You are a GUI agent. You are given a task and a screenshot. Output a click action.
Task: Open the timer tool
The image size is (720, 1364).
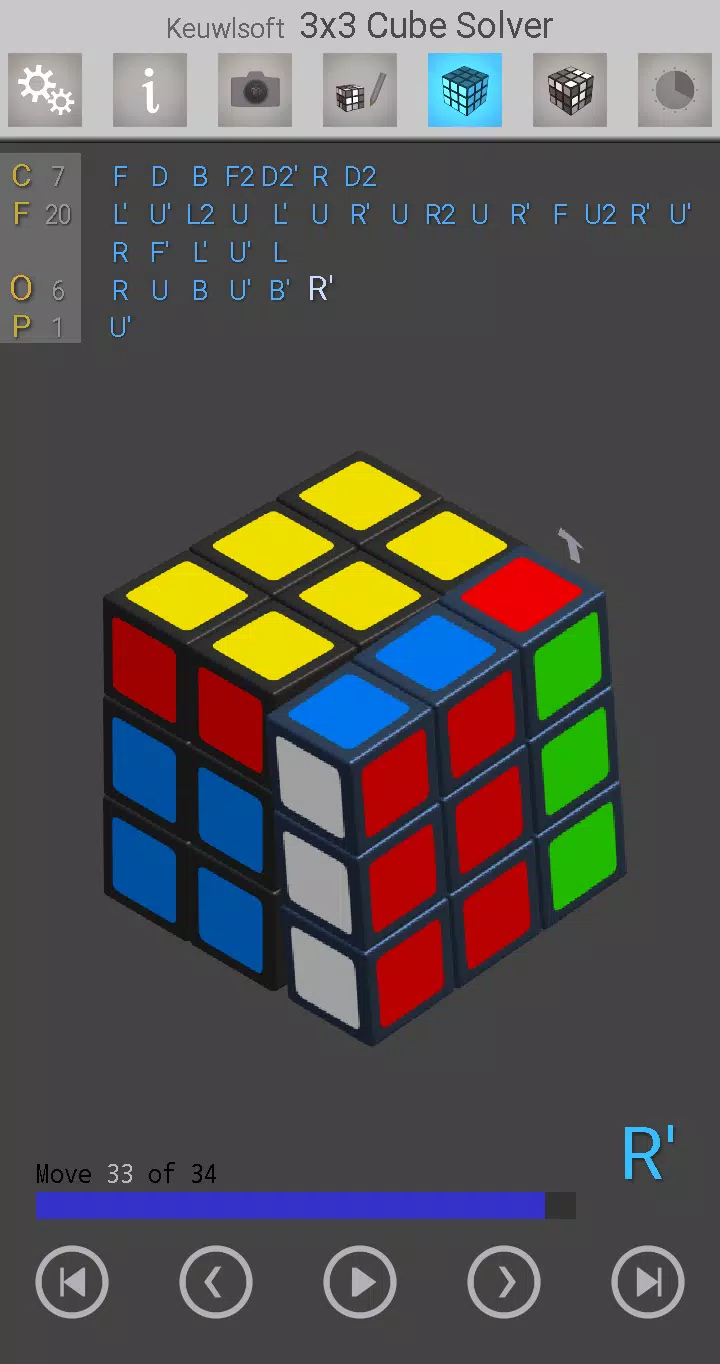tap(675, 90)
